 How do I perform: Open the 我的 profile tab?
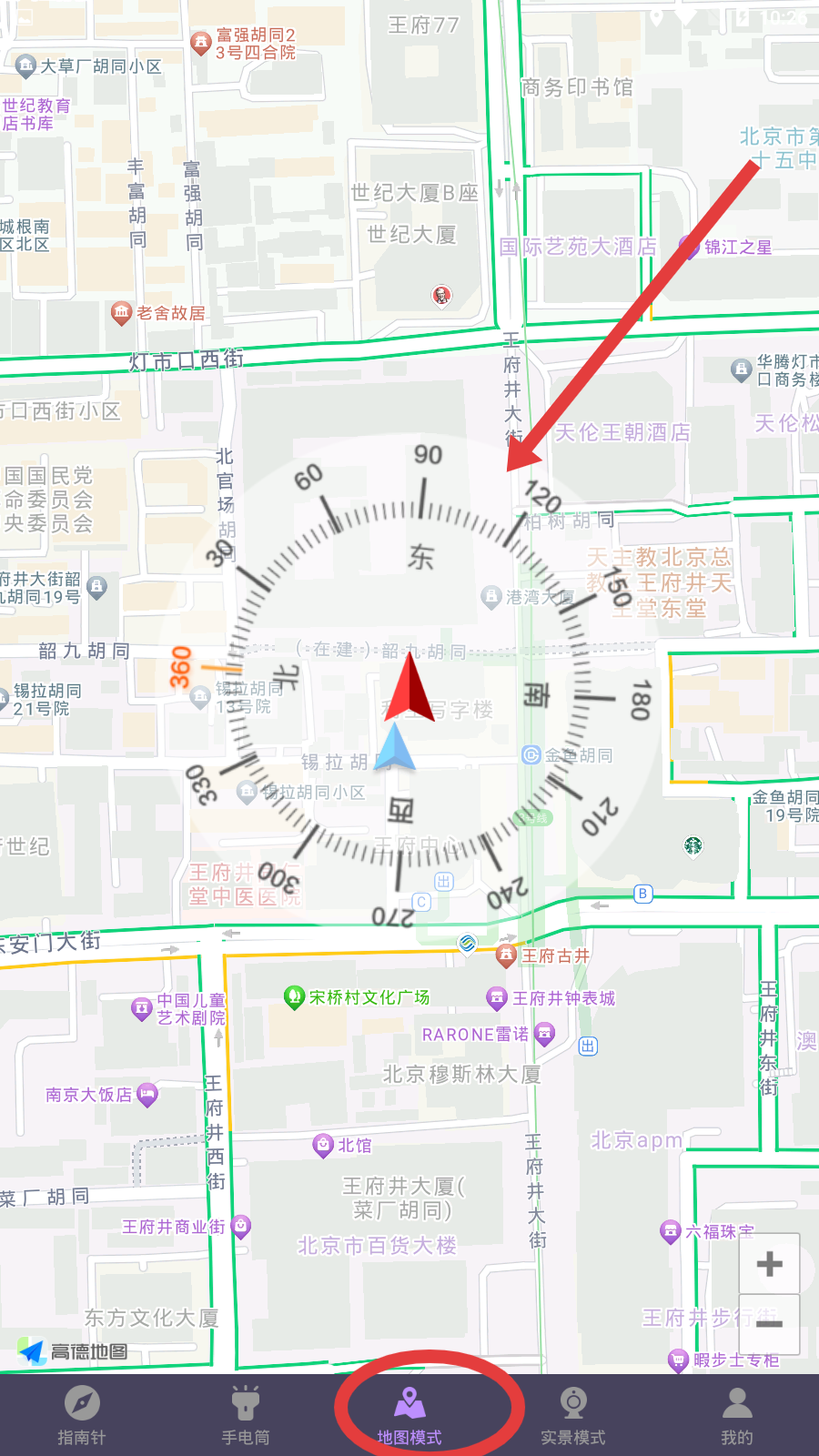[737, 1415]
